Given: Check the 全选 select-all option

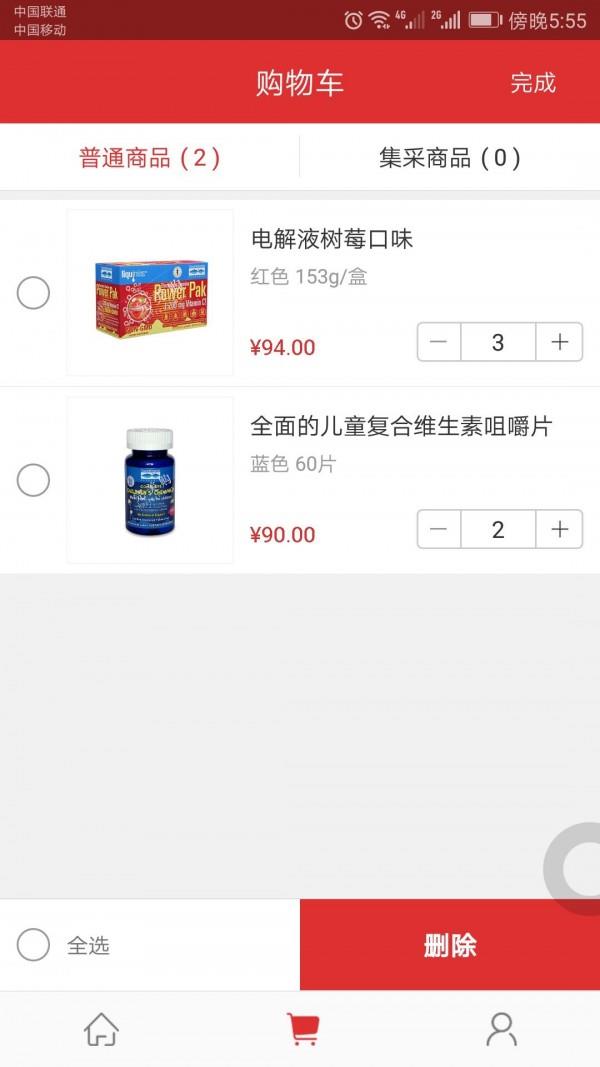Looking at the screenshot, I should pyautogui.click(x=33, y=945).
